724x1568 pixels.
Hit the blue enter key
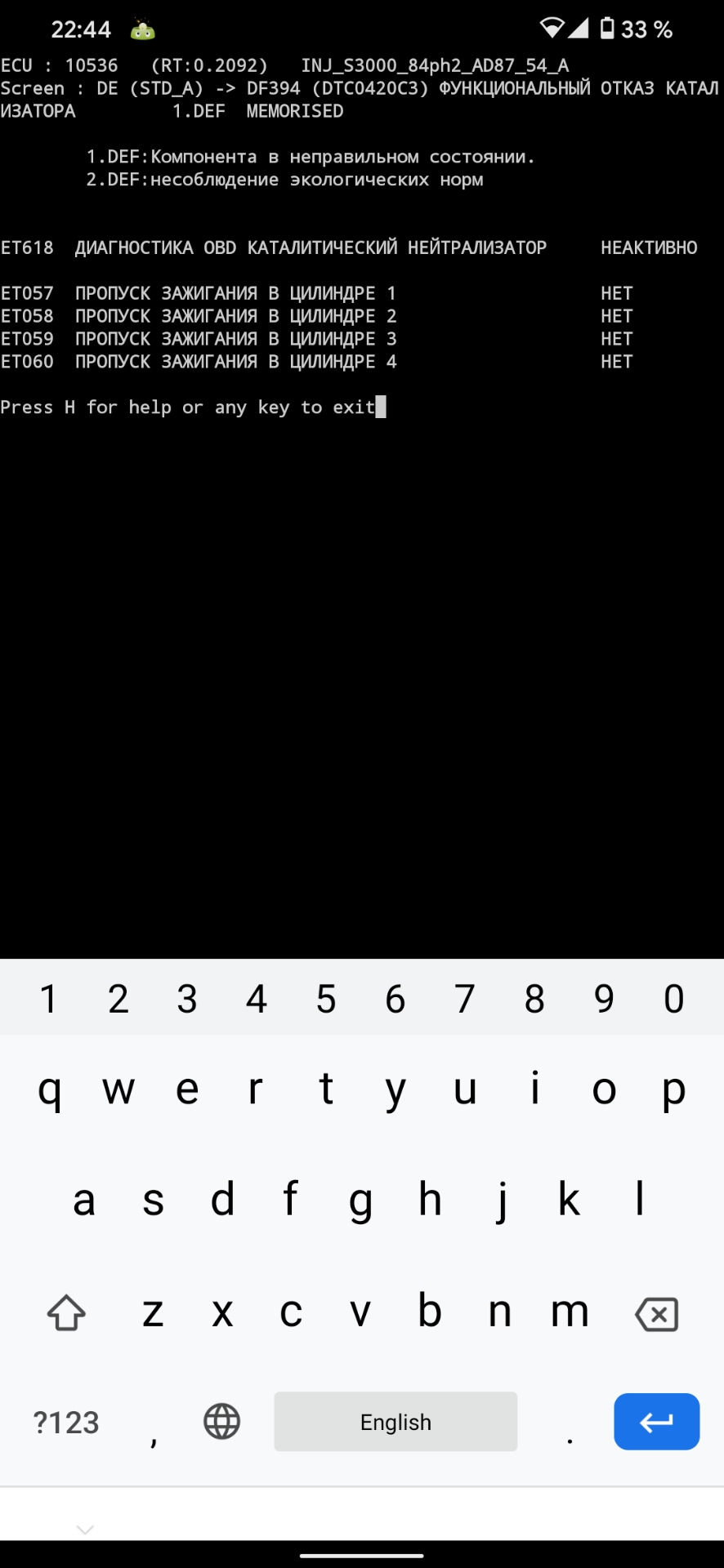pyautogui.click(x=656, y=1422)
